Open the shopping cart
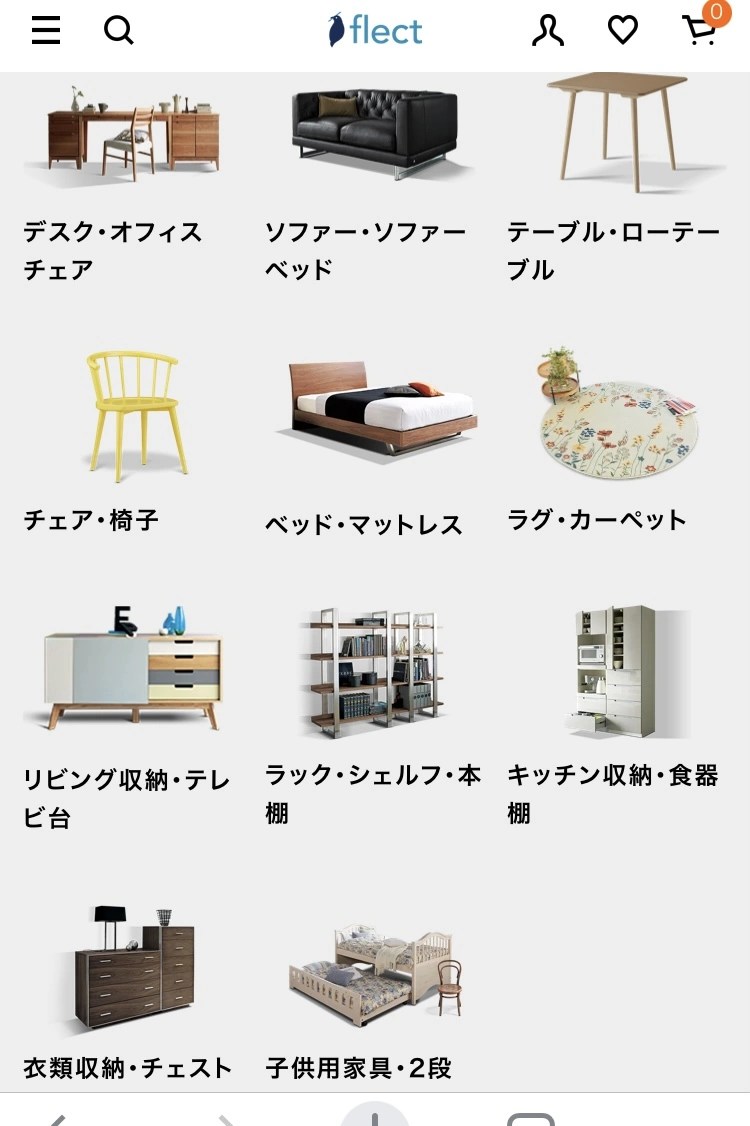Screen dimensions: 750x1126 (x=697, y=32)
